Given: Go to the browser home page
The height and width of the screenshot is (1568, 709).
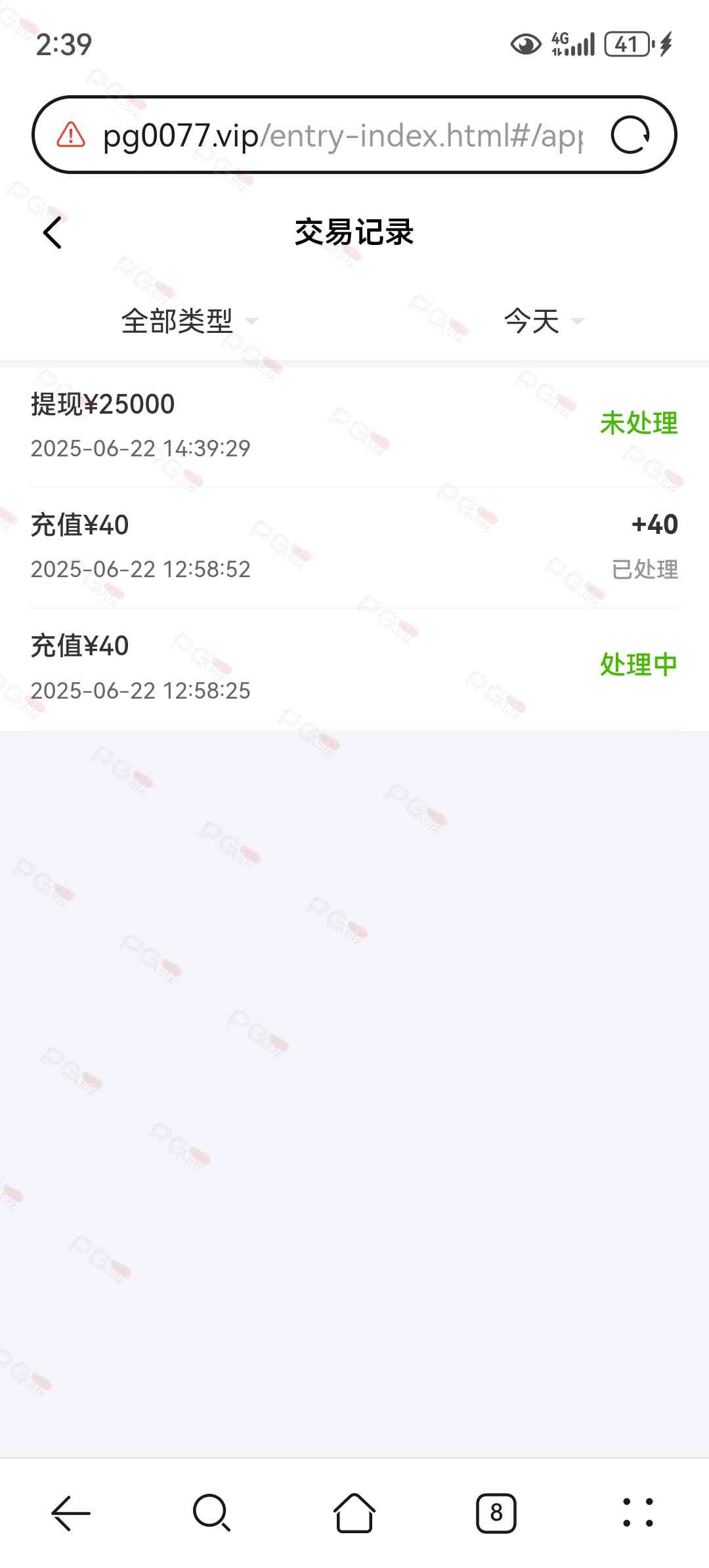Looking at the screenshot, I should coord(354,1513).
